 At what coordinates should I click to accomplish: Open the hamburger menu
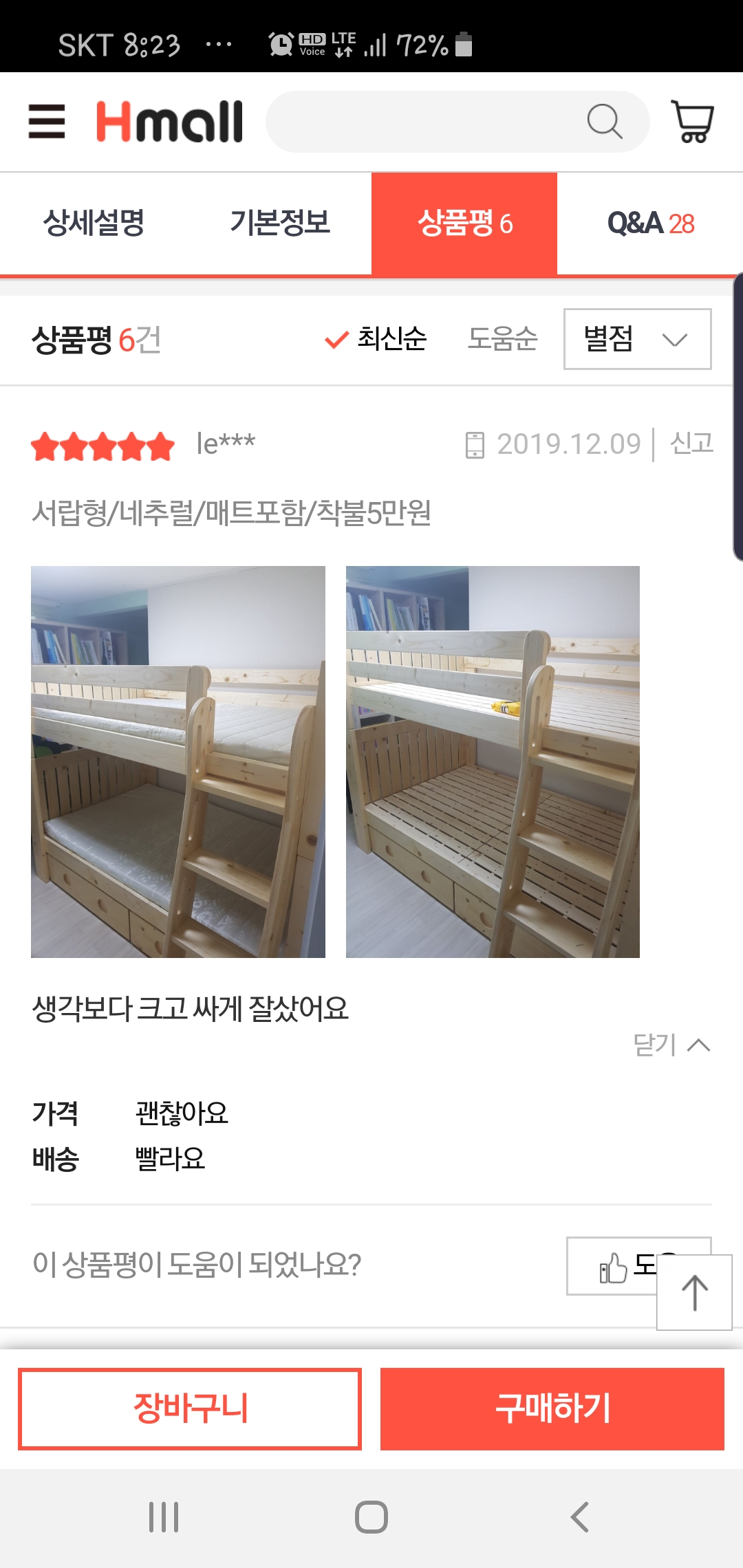47,122
